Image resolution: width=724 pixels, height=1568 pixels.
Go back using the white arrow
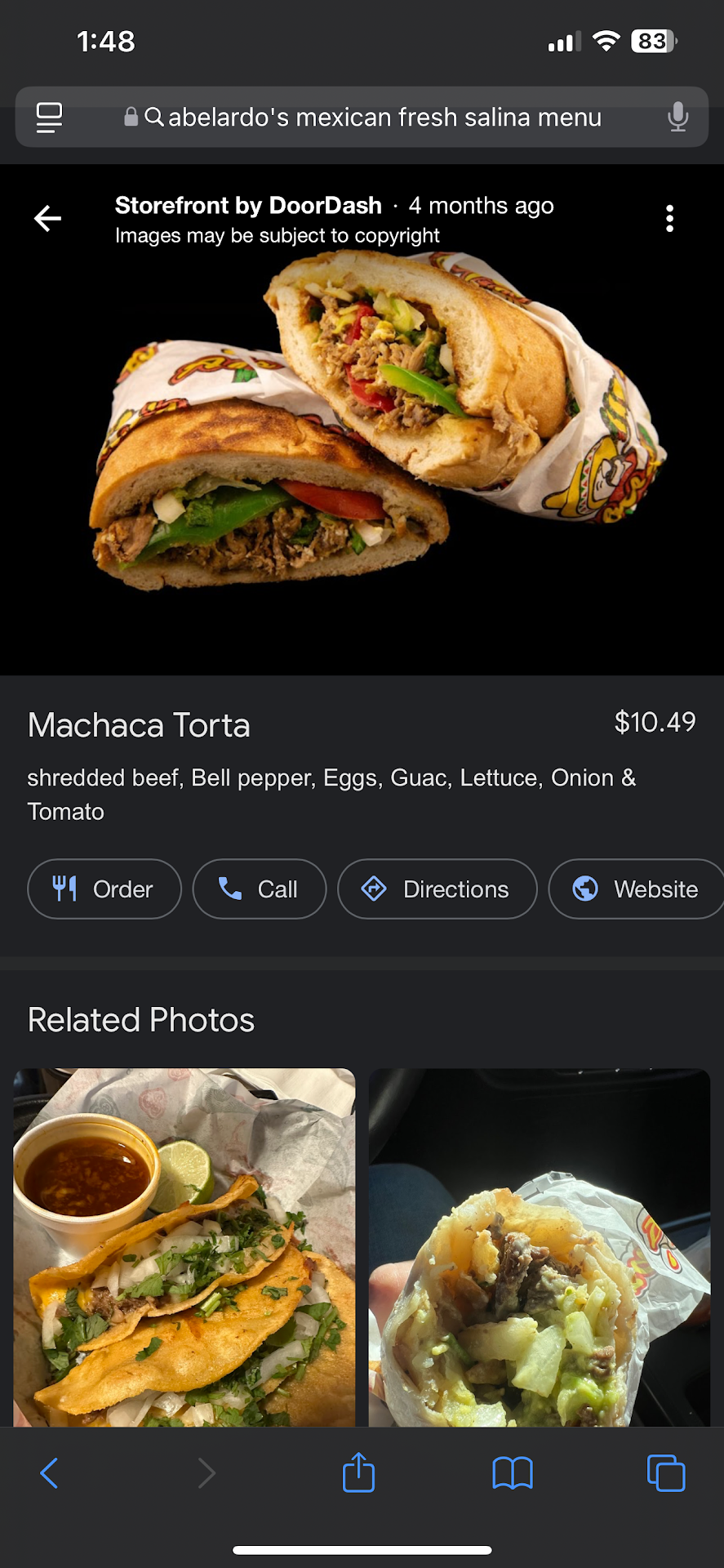point(47,219)
